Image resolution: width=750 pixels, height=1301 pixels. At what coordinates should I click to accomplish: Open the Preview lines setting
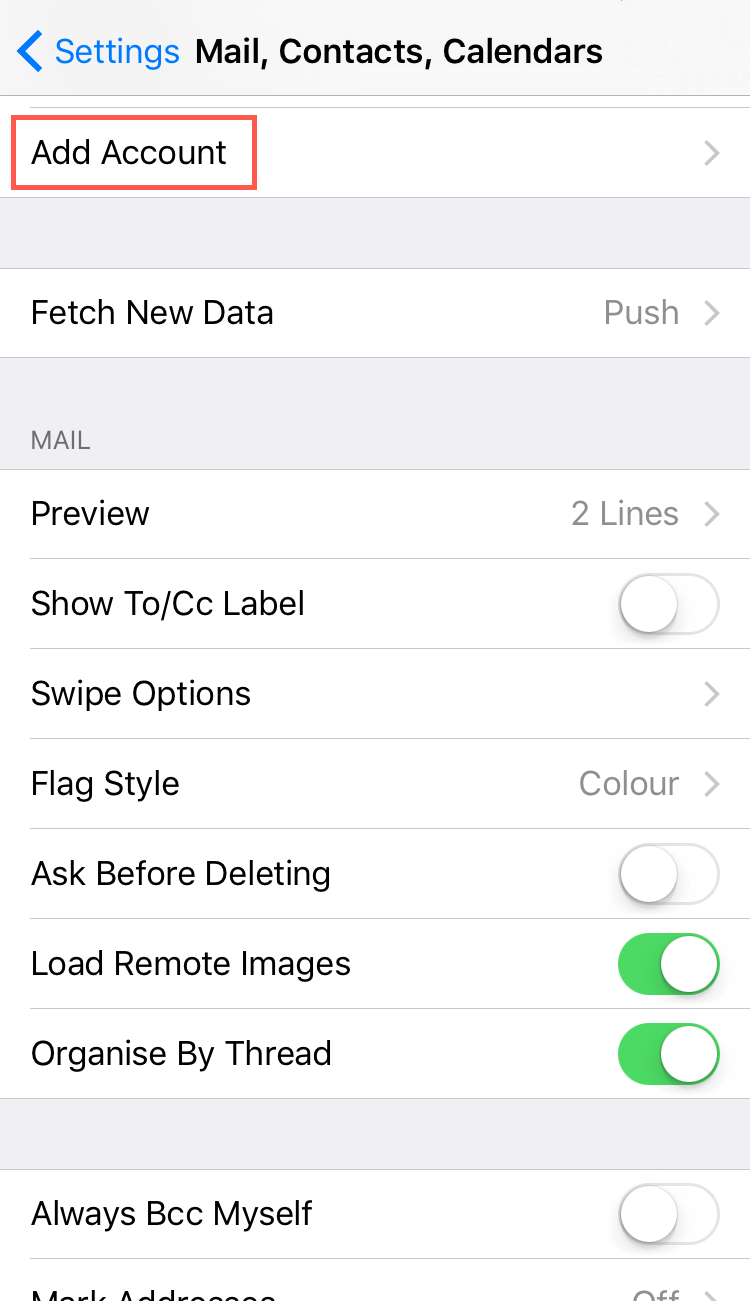[x=375, y=514]
